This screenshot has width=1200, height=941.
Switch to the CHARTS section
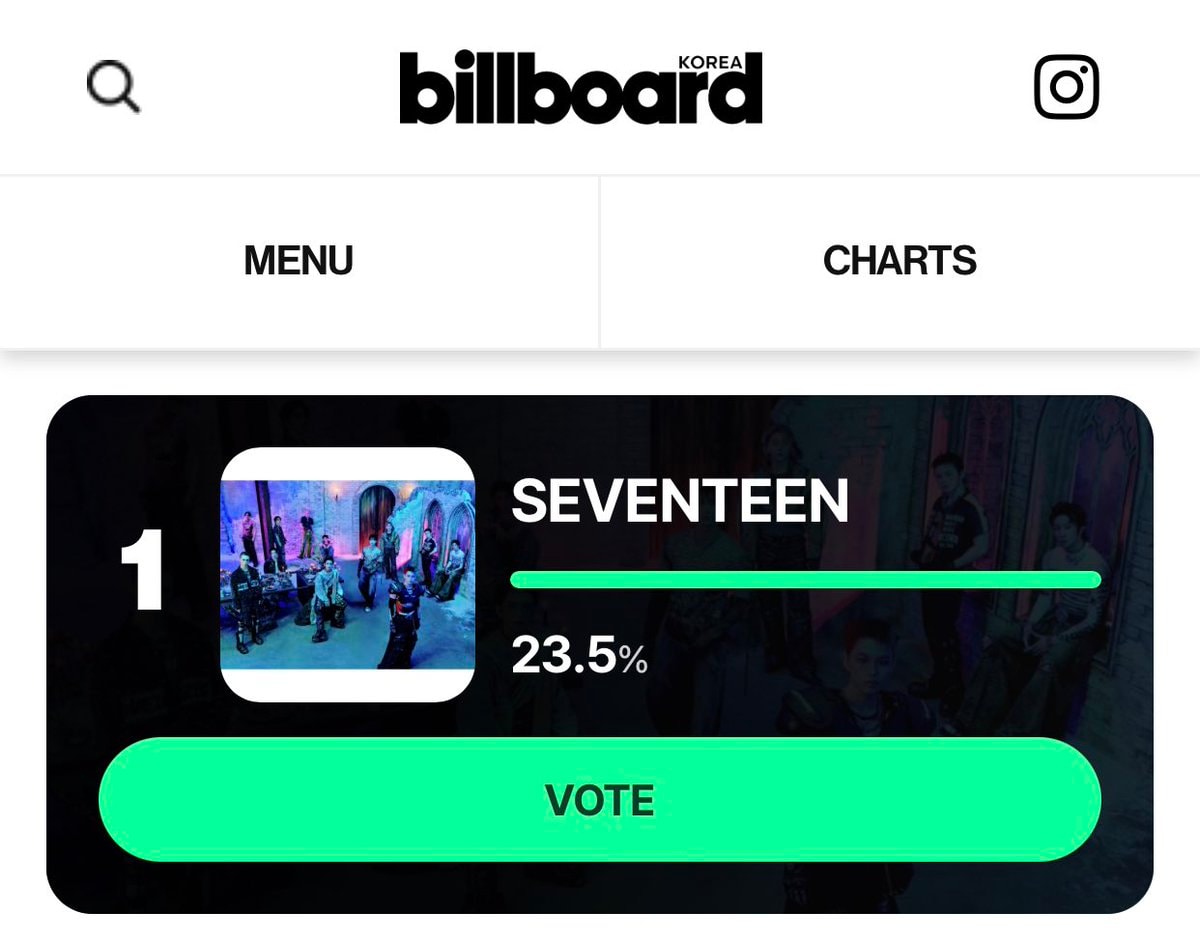900,261
